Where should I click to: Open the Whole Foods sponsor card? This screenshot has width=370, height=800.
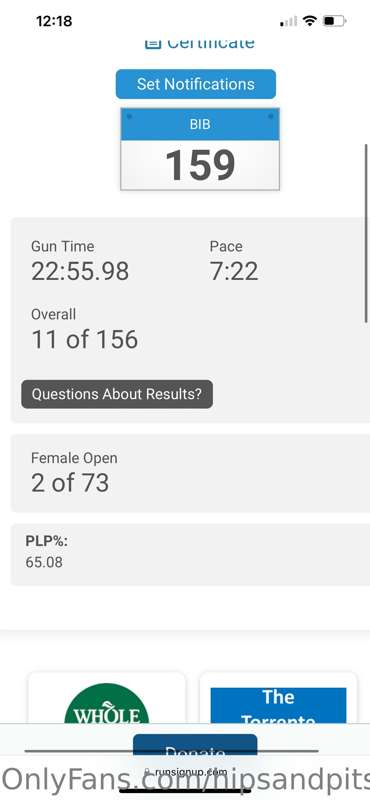click(107, 698)
